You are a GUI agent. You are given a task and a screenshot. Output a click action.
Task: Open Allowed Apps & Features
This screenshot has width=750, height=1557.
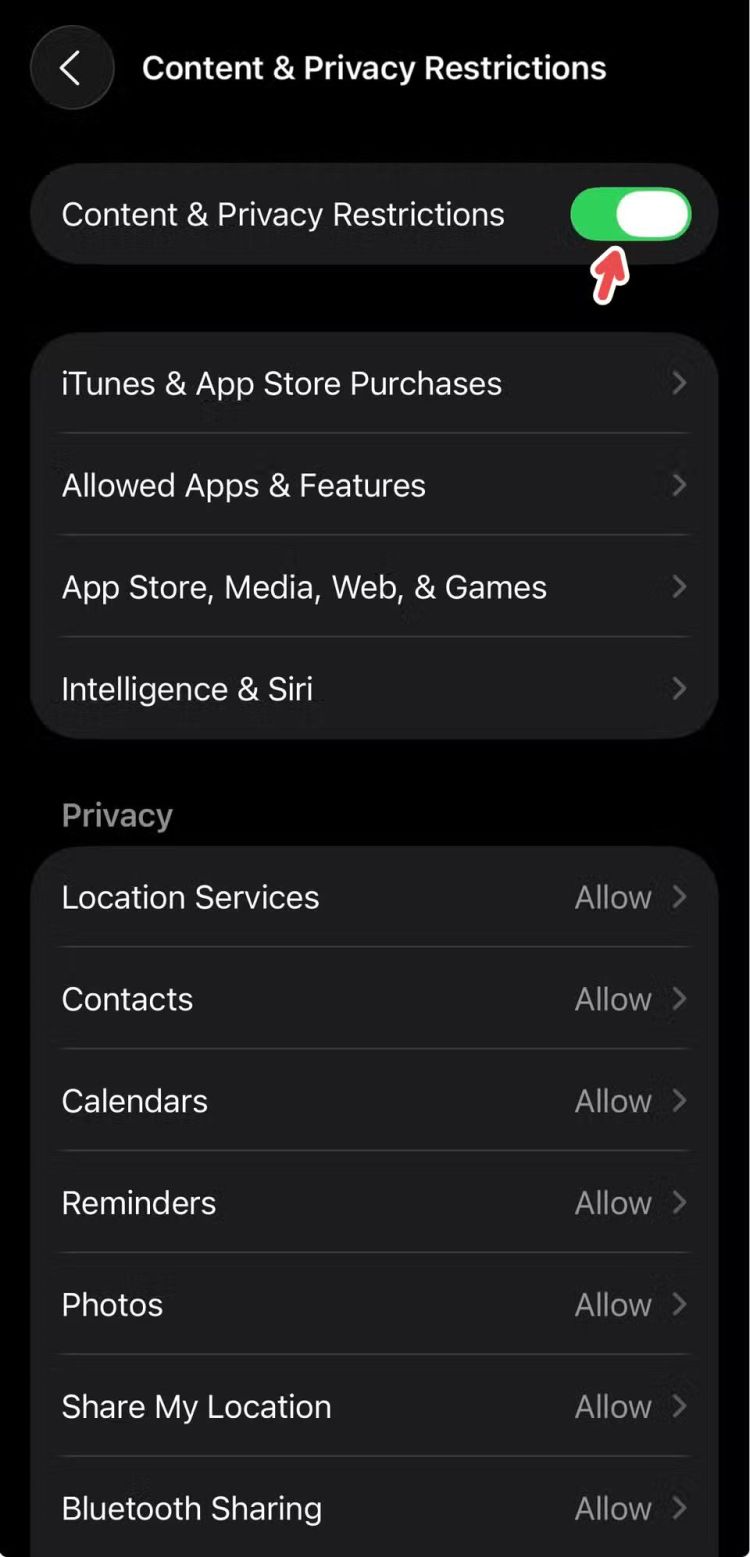tap(374, 486)
